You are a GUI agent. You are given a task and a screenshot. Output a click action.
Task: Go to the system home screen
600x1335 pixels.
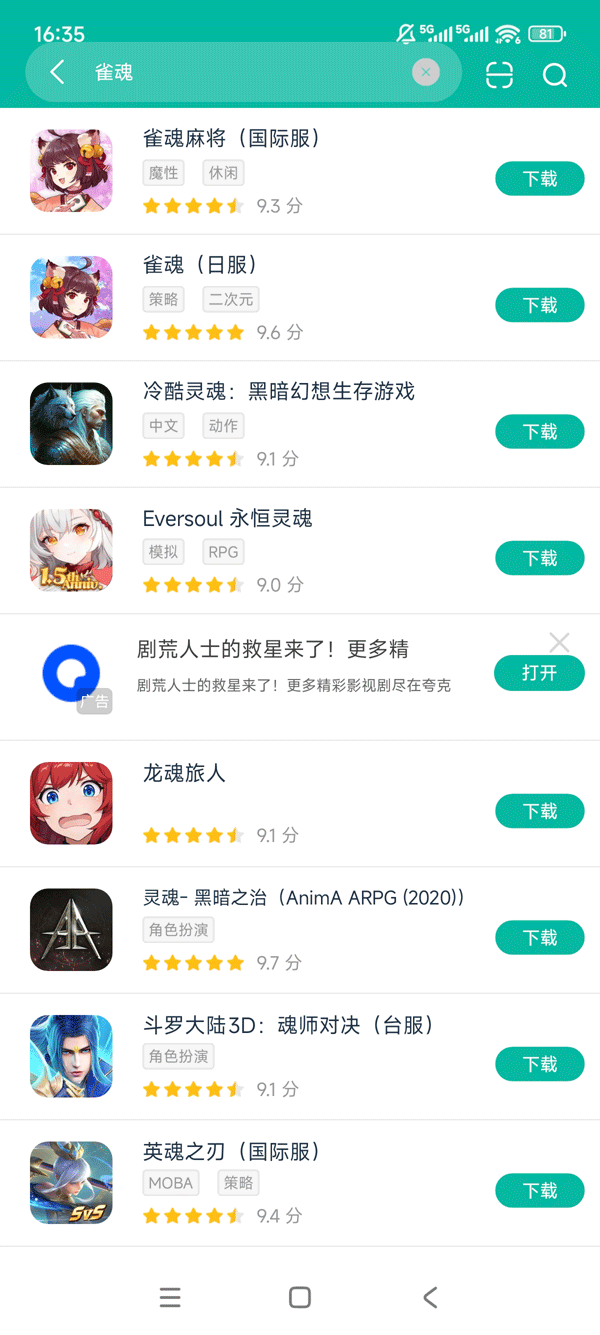[299, 1297]
